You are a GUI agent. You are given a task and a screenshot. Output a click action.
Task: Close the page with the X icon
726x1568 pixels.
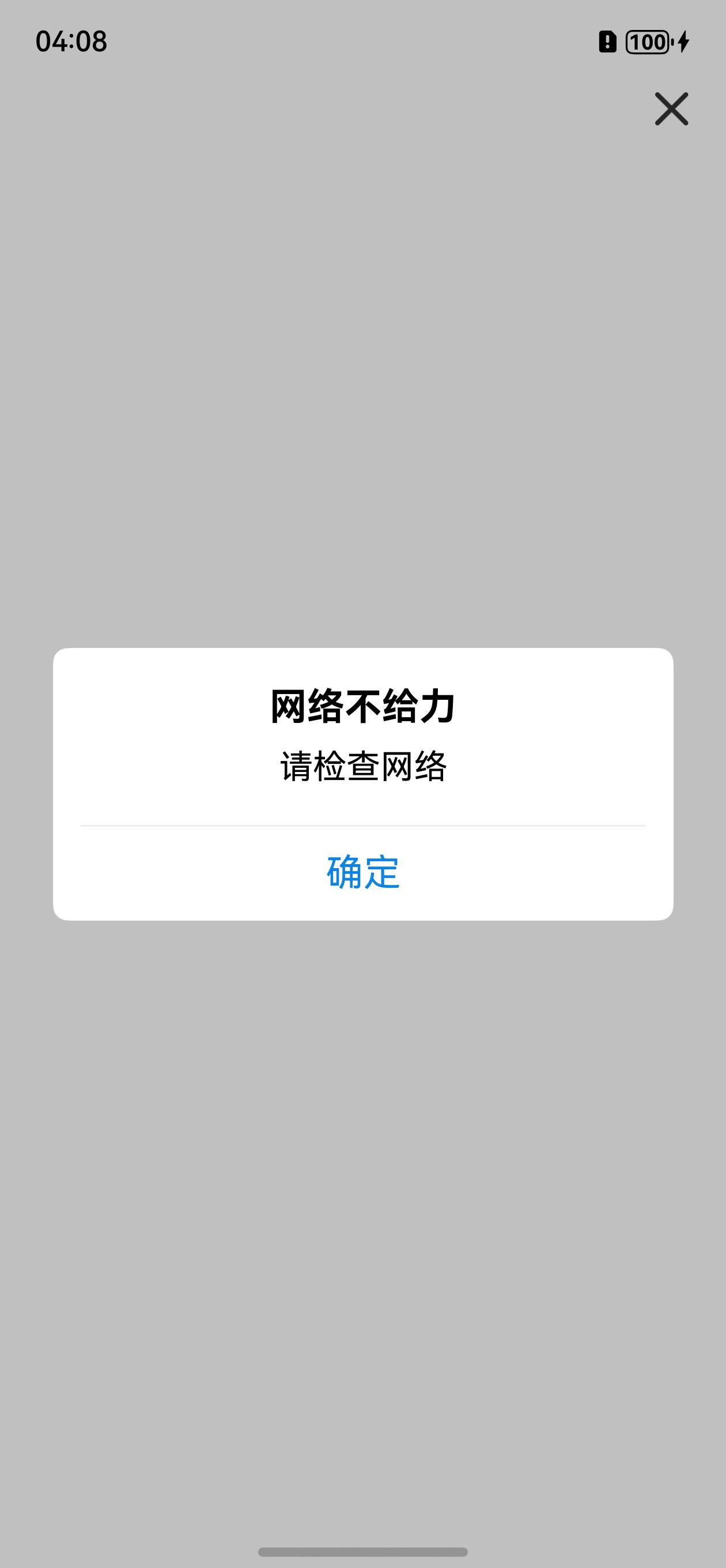pos(671,110)
